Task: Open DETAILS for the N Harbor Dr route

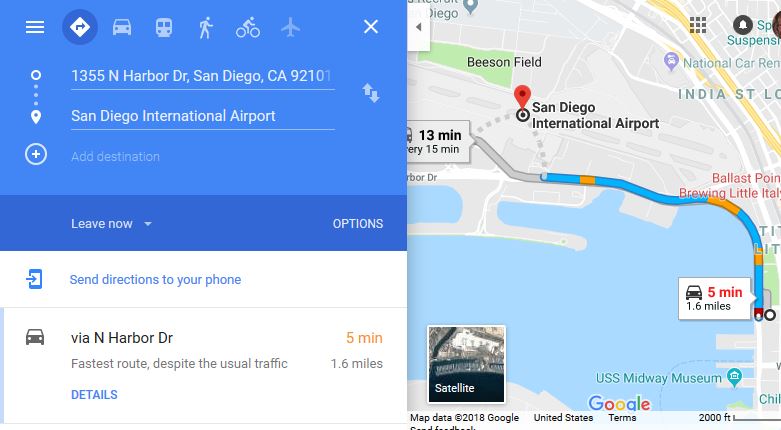Action: point(94,395)
